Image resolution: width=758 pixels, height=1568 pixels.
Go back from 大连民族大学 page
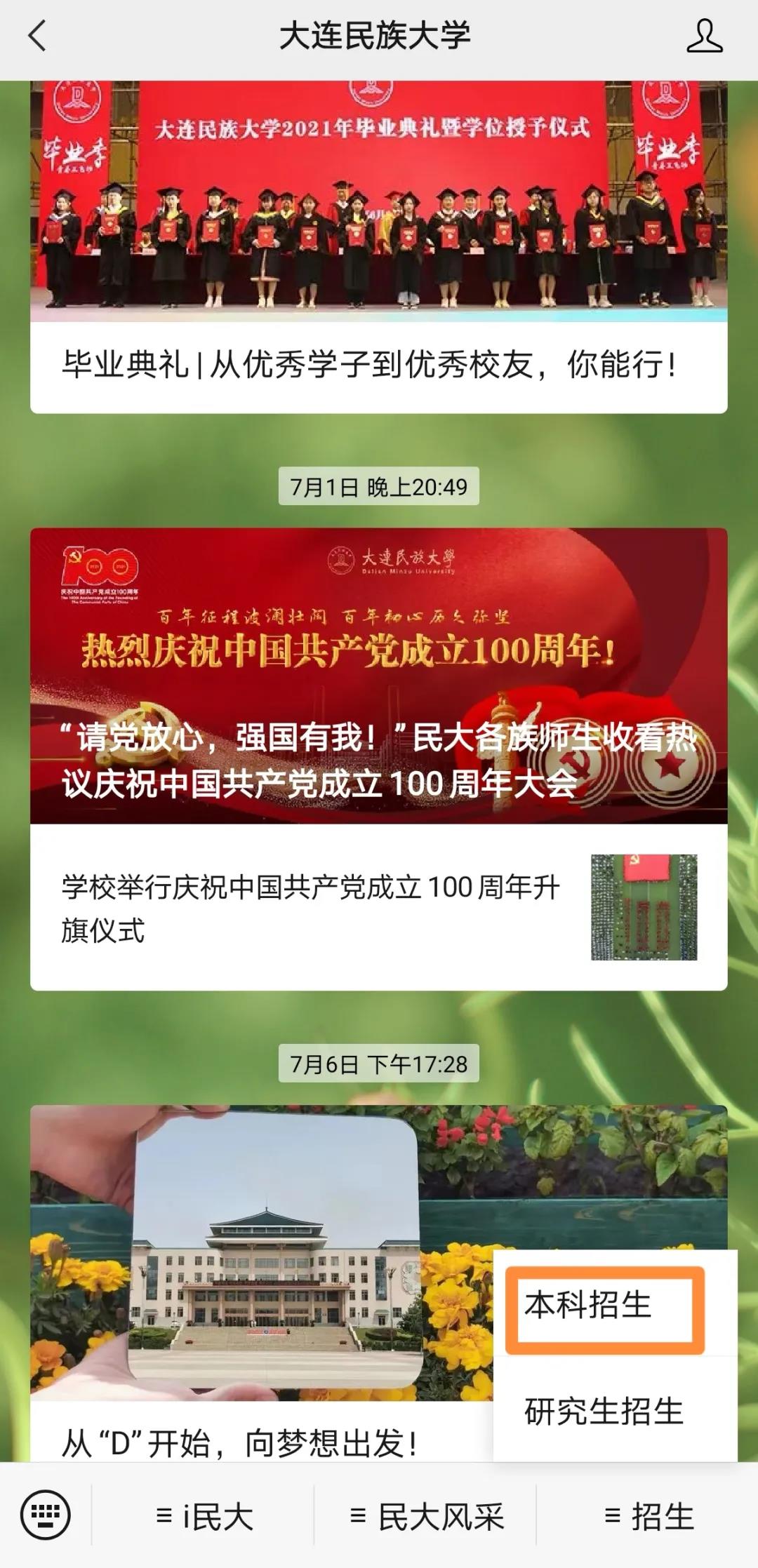pos(38,36)
